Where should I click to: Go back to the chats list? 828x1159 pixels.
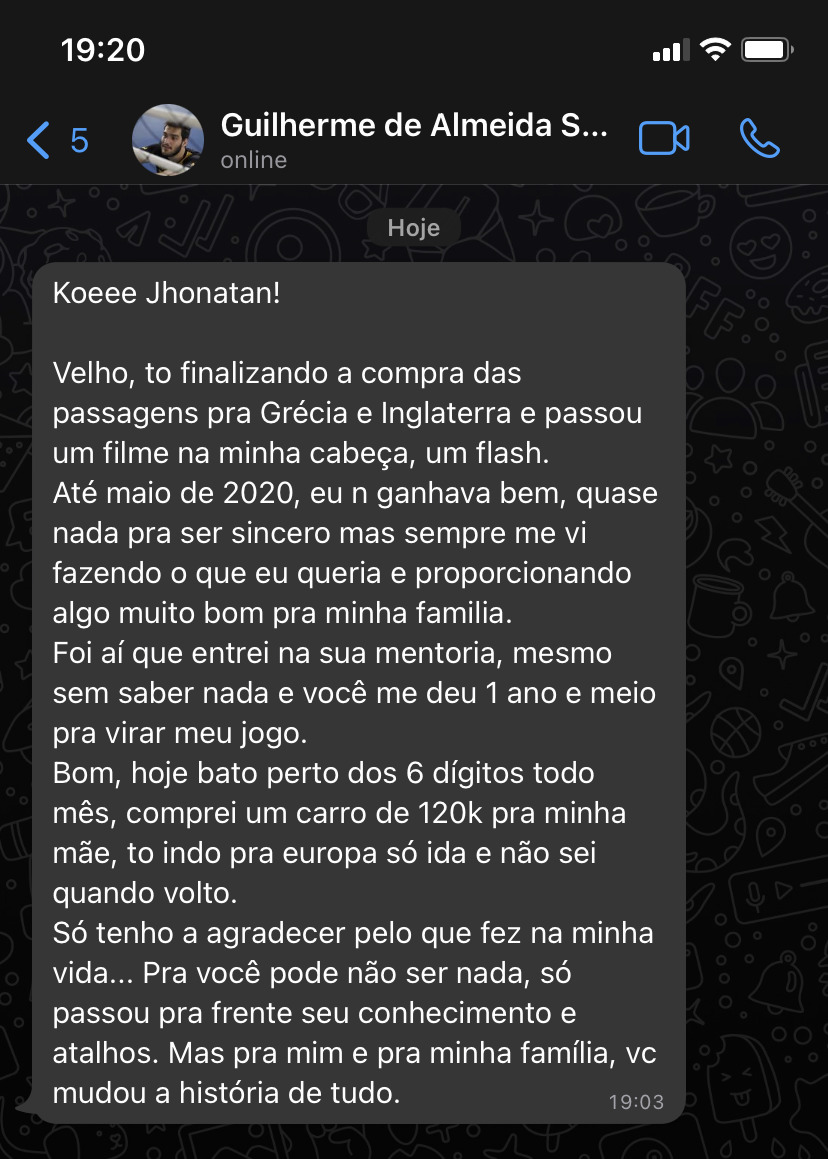tap(54, 140)
